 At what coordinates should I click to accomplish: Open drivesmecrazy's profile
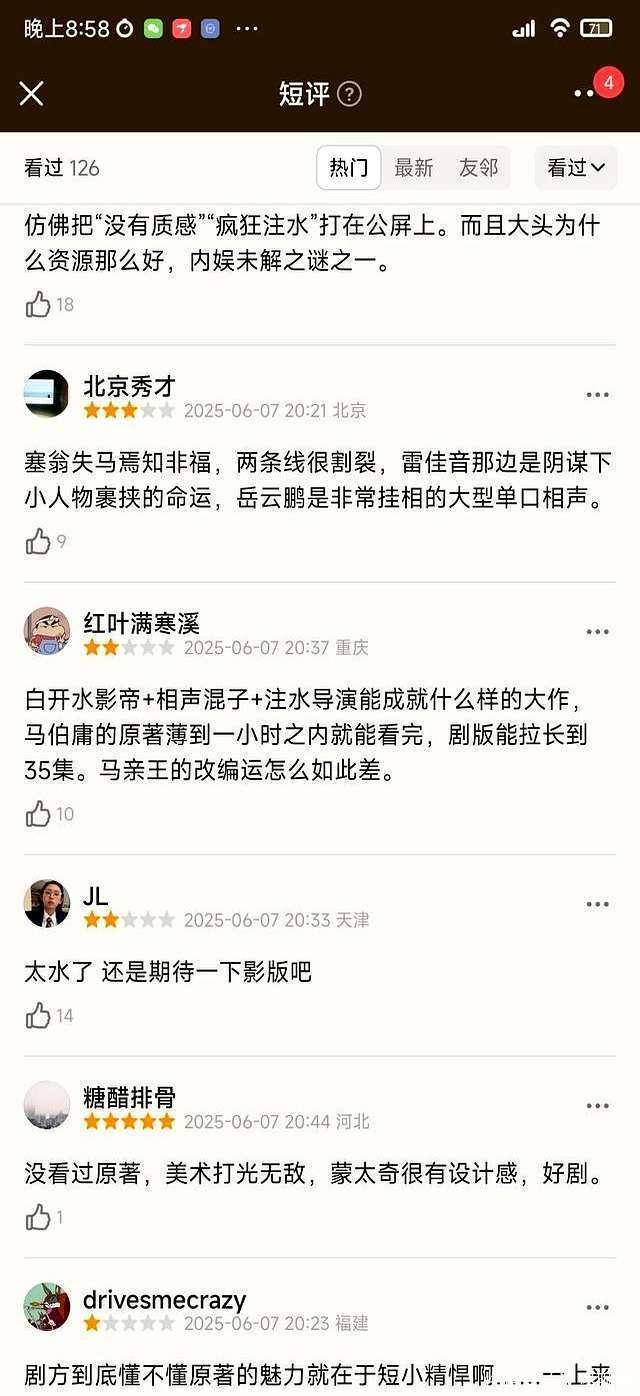coord(47,1307)
